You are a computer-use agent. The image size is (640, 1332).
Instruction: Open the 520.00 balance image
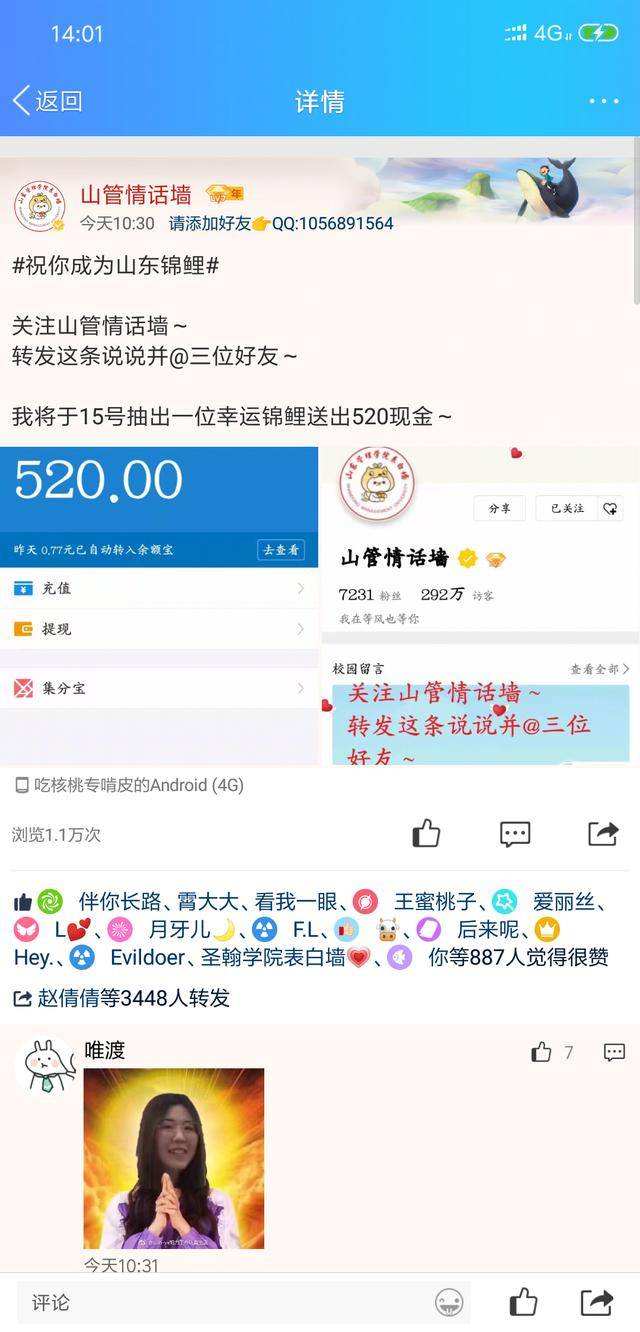click(159, 605)
